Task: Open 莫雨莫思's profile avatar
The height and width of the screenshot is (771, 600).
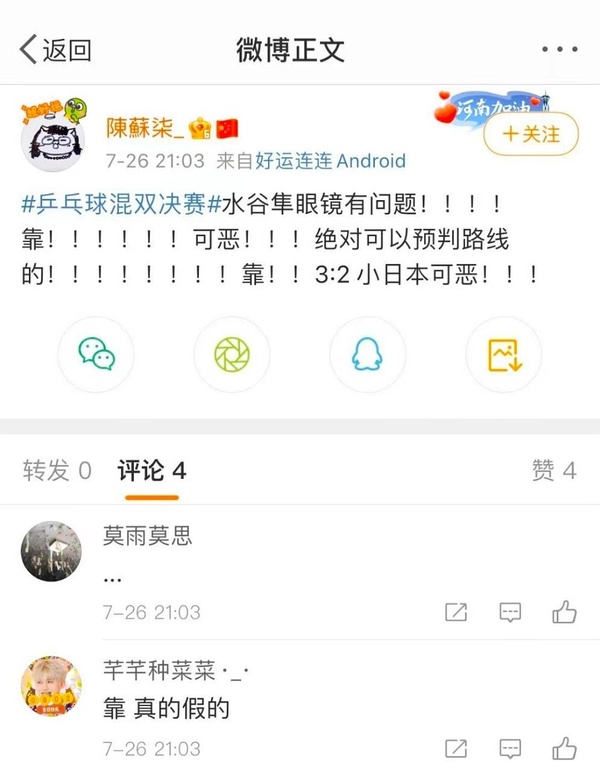Action: click(x=51, y=551)
